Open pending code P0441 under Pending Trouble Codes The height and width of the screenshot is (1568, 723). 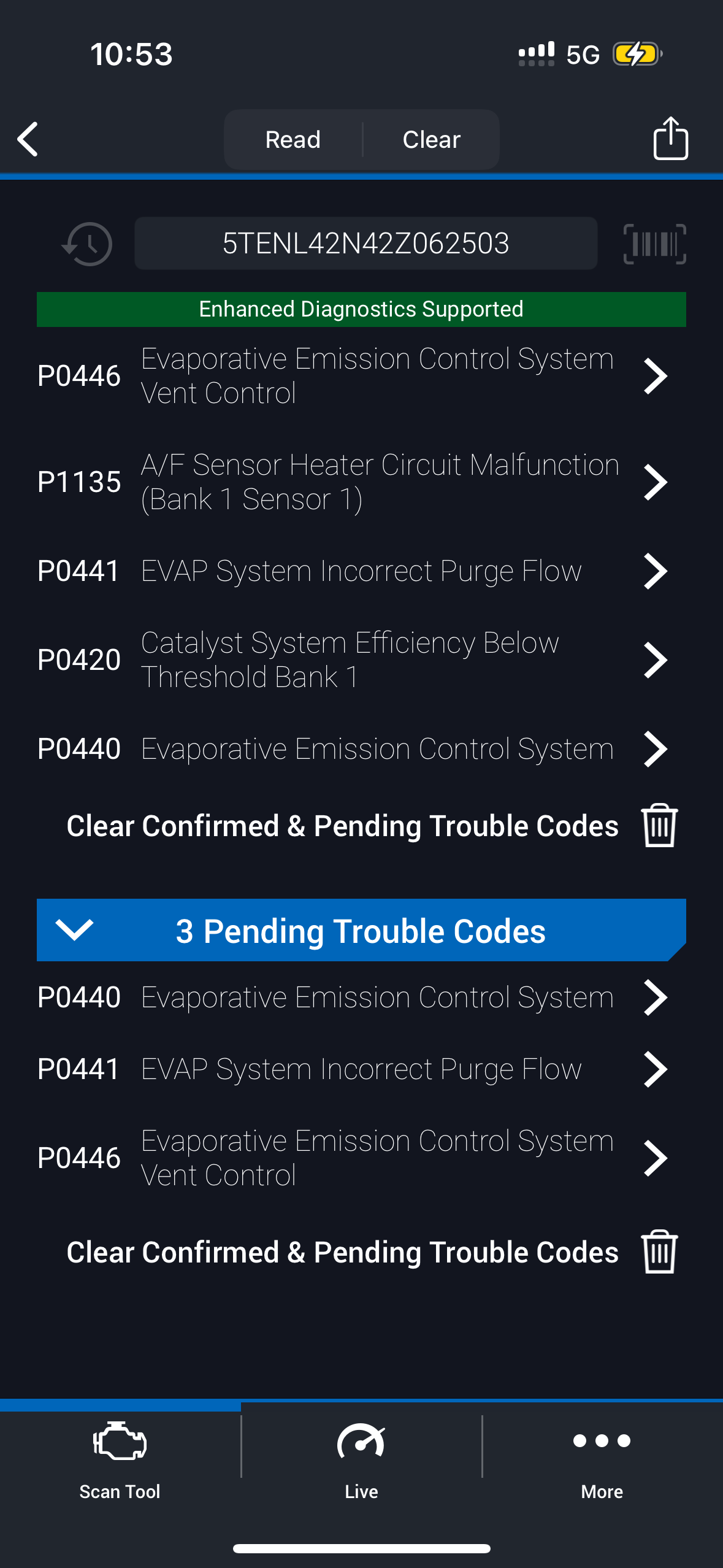(x=353, y=1069)
